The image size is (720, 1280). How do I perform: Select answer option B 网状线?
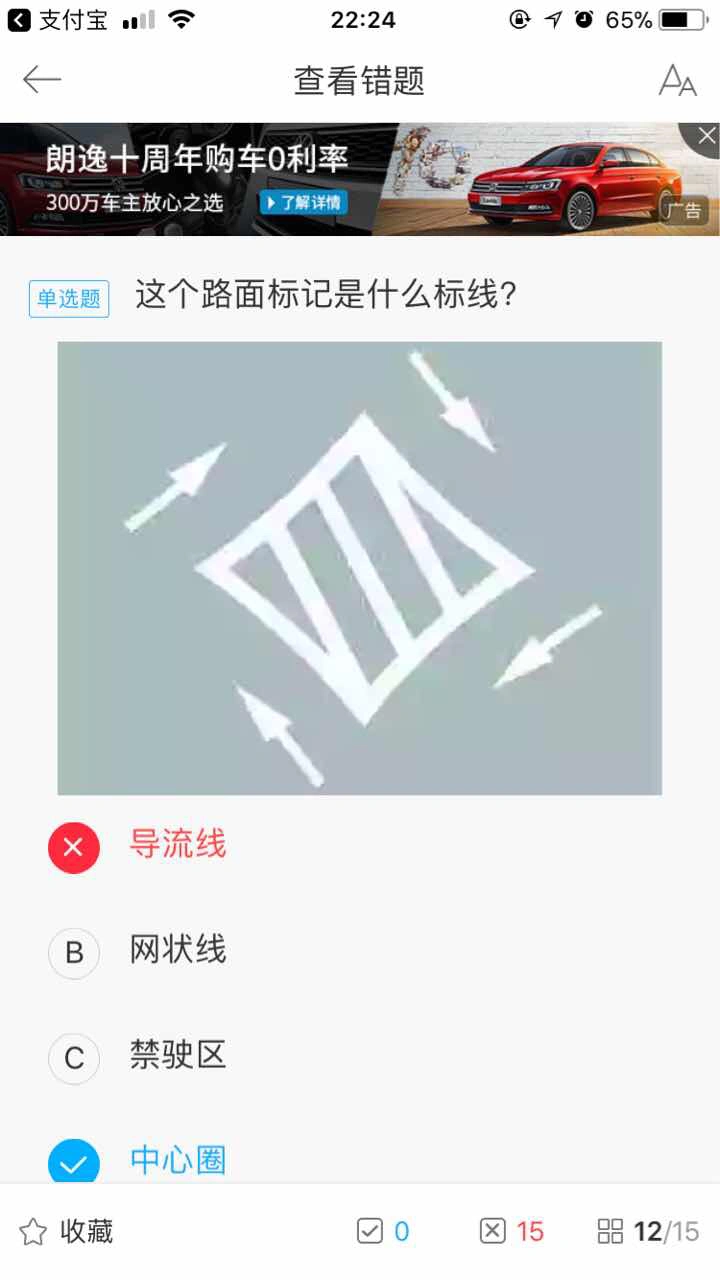pos(177,950)
